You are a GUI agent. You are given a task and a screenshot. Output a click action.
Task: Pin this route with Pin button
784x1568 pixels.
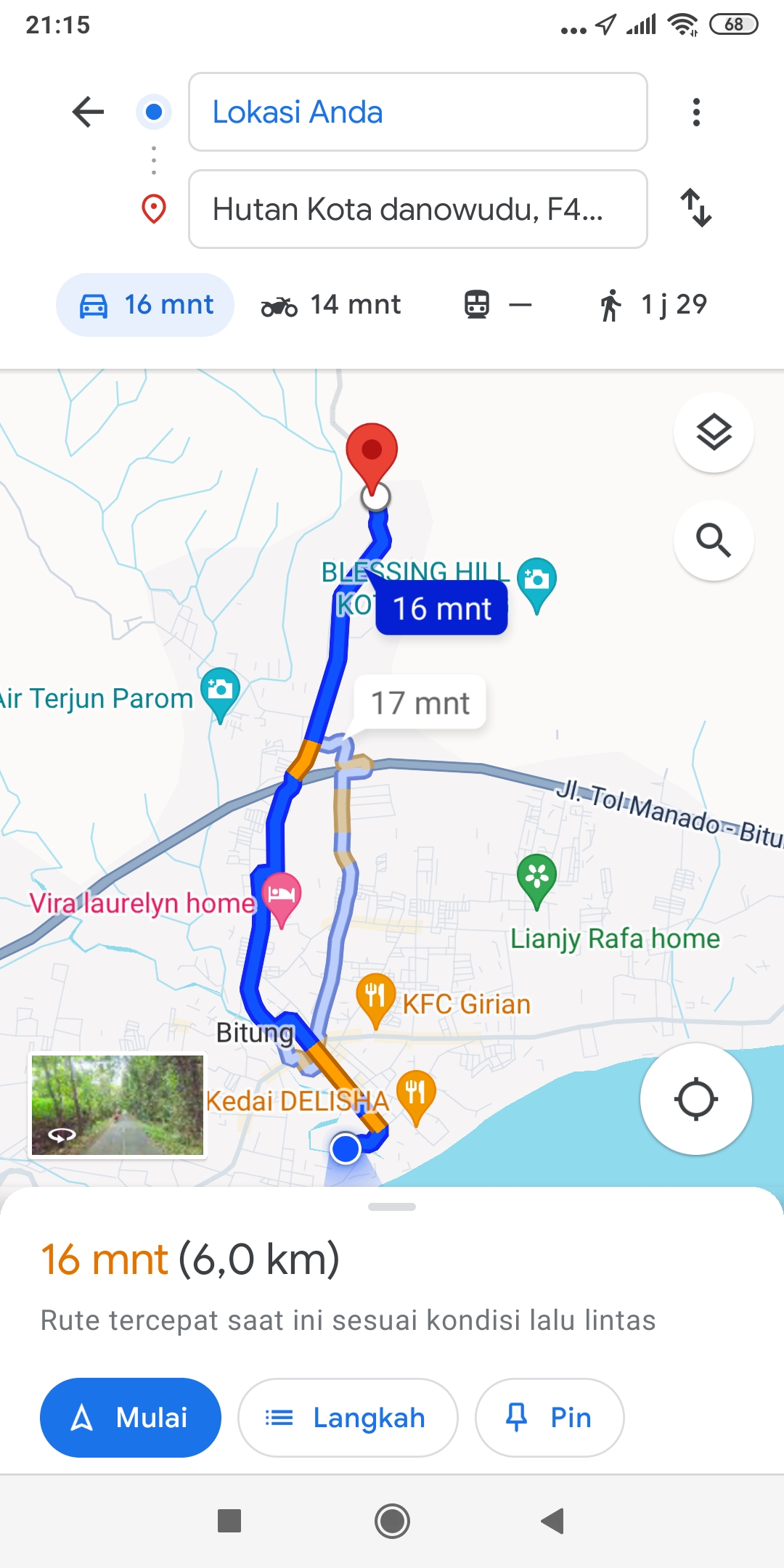point(550,1417)
